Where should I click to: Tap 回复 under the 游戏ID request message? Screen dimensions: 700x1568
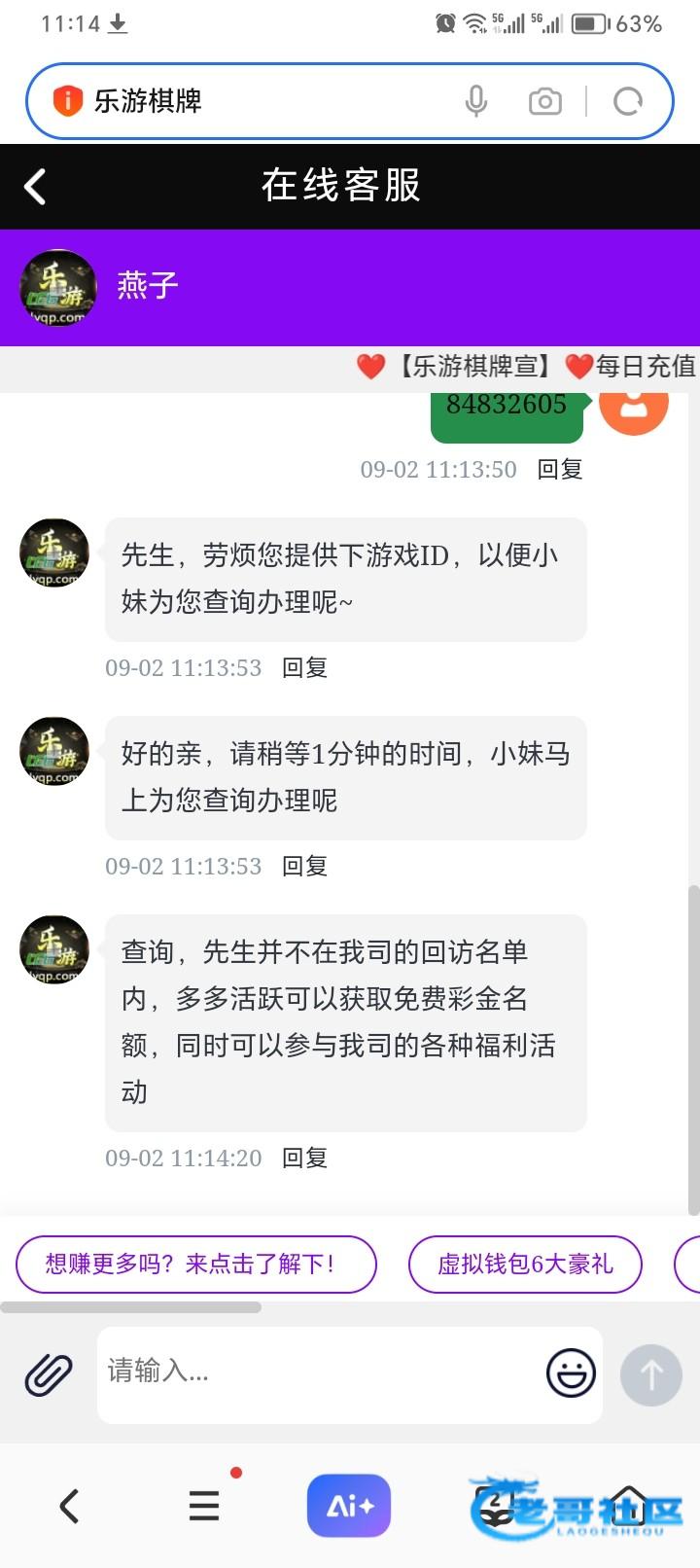coord(304,668)
